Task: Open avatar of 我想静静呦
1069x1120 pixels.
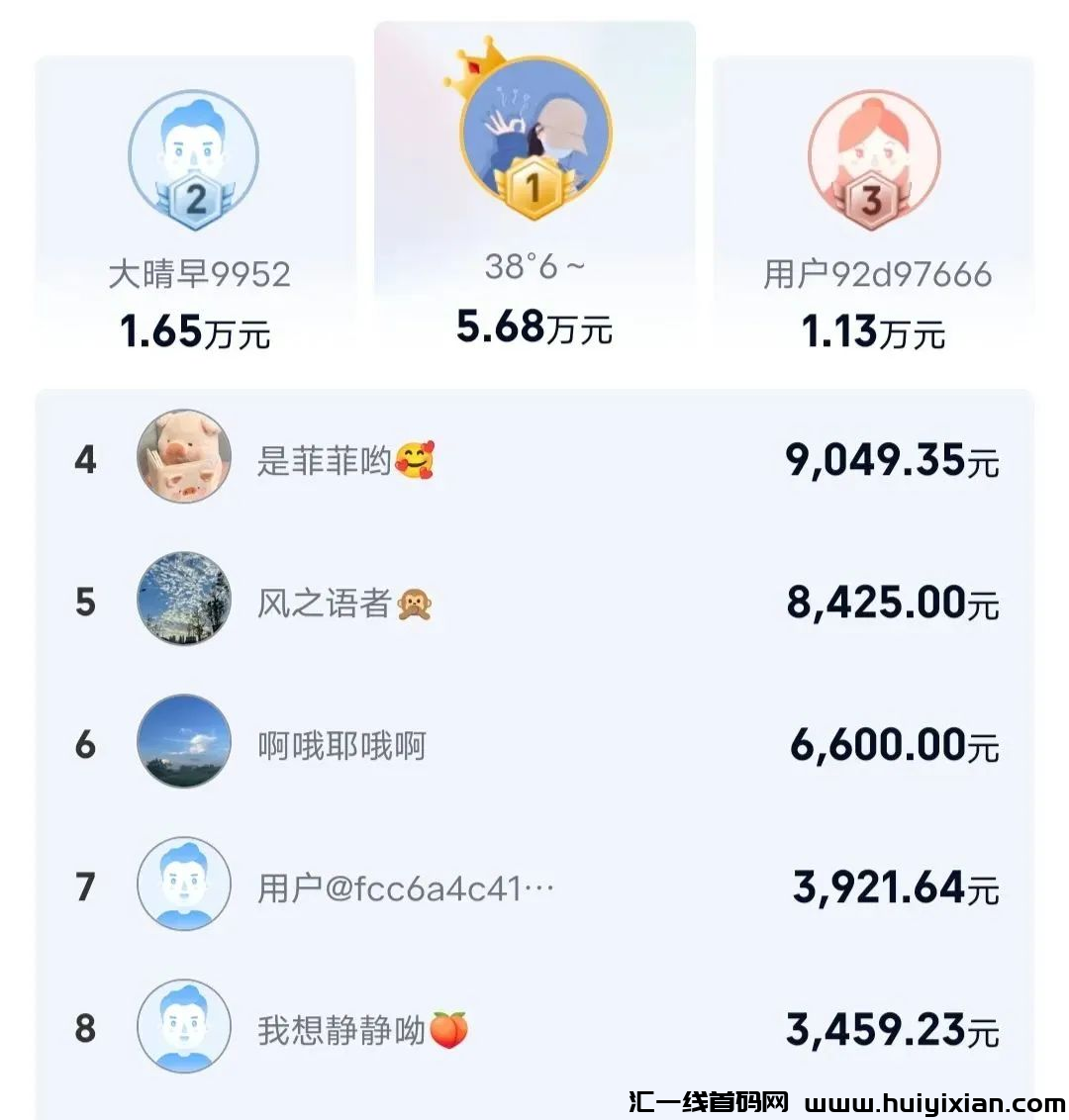Action: point(183,1029)
